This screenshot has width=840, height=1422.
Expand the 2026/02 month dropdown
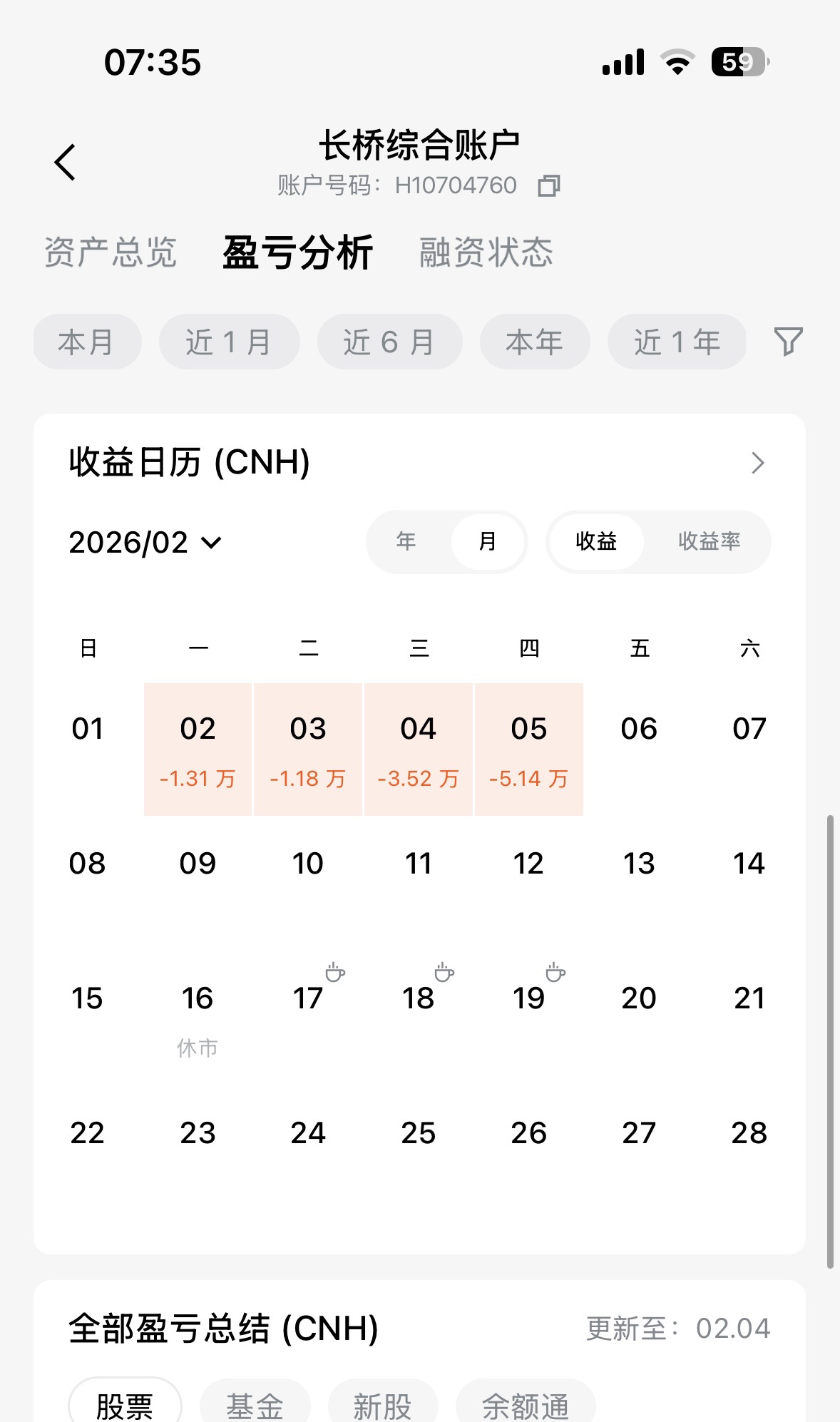(145, 543)
